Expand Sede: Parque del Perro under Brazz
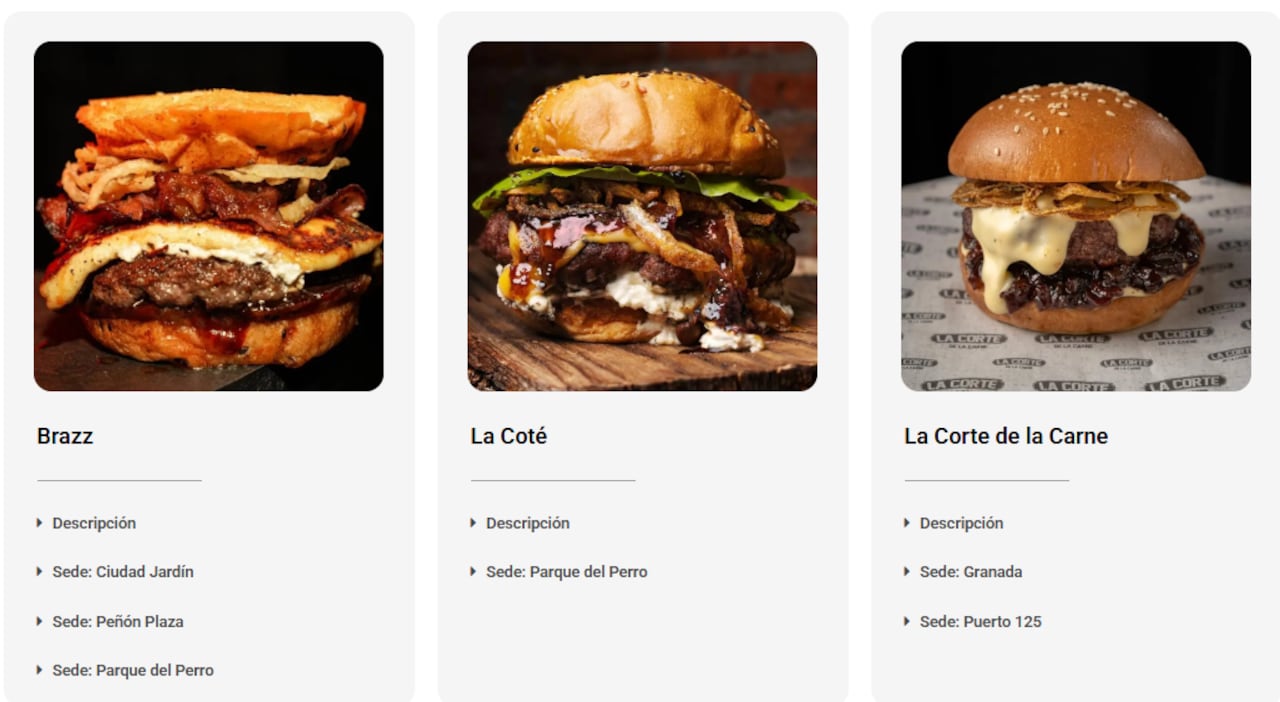1280x702 pixels. (x=132, y=670)
